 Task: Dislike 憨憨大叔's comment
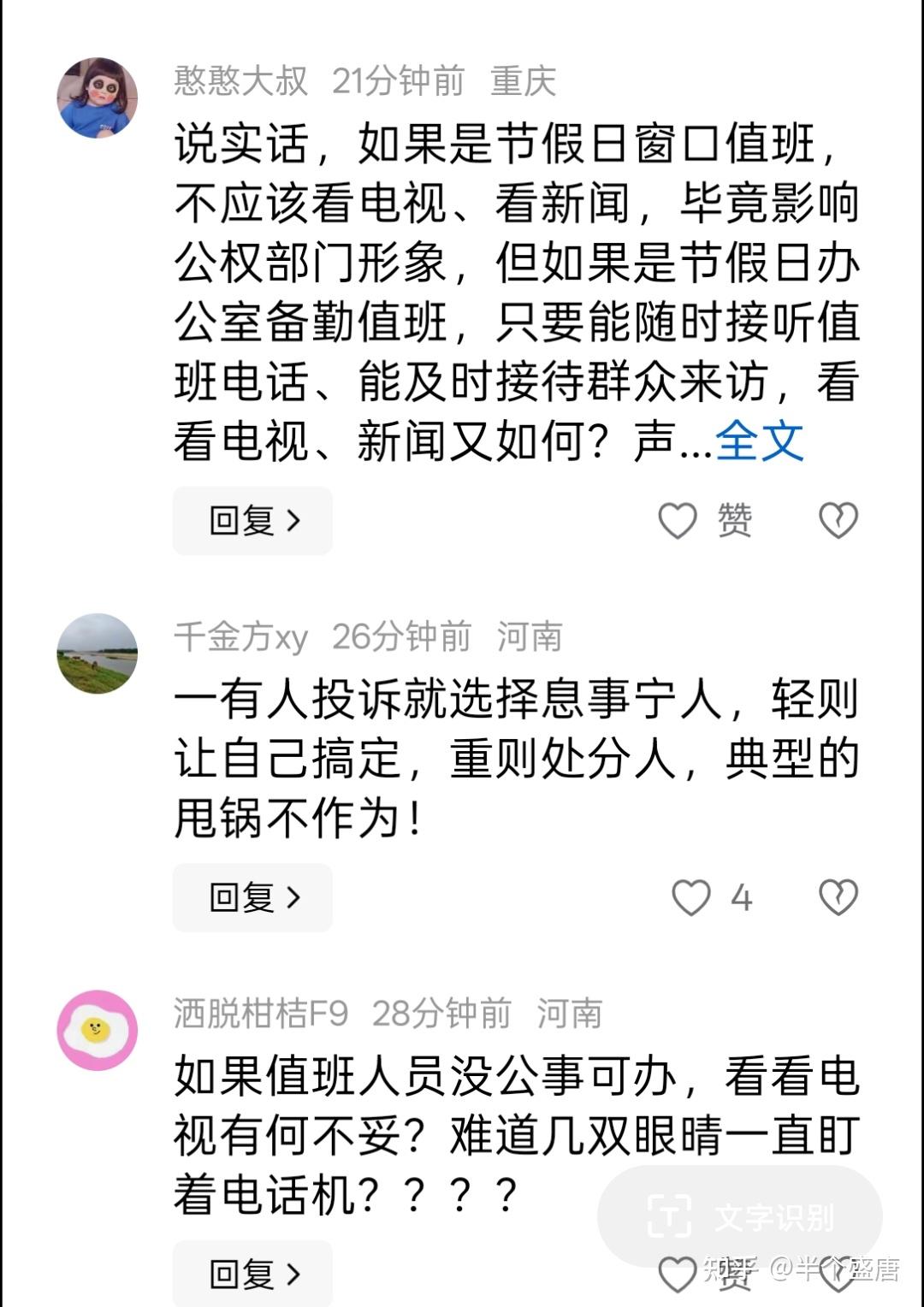[838, 520]
